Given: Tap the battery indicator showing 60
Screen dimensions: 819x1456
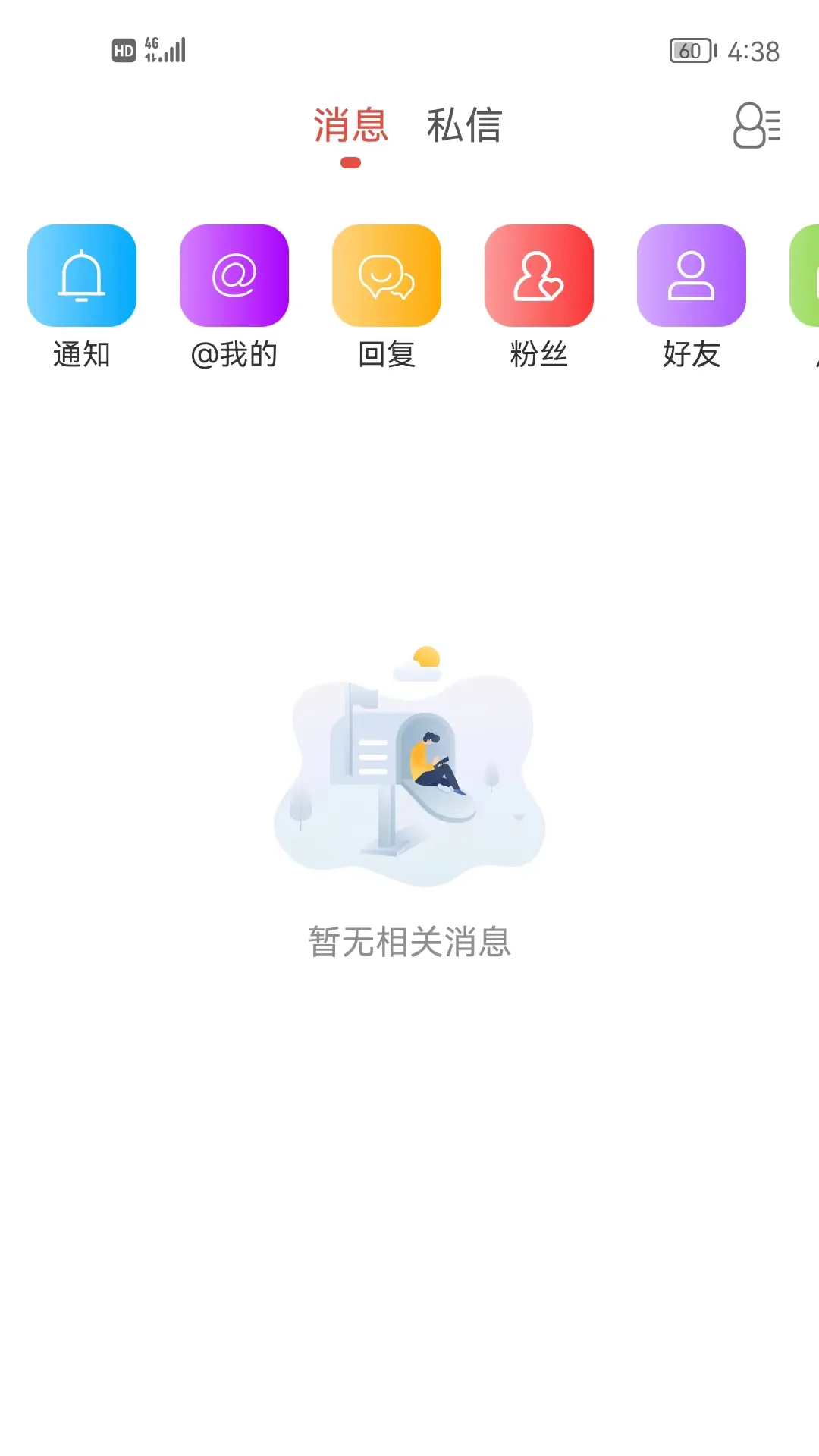Looking at the screenshot, I should pyautogui.click(x=691, y=50).
